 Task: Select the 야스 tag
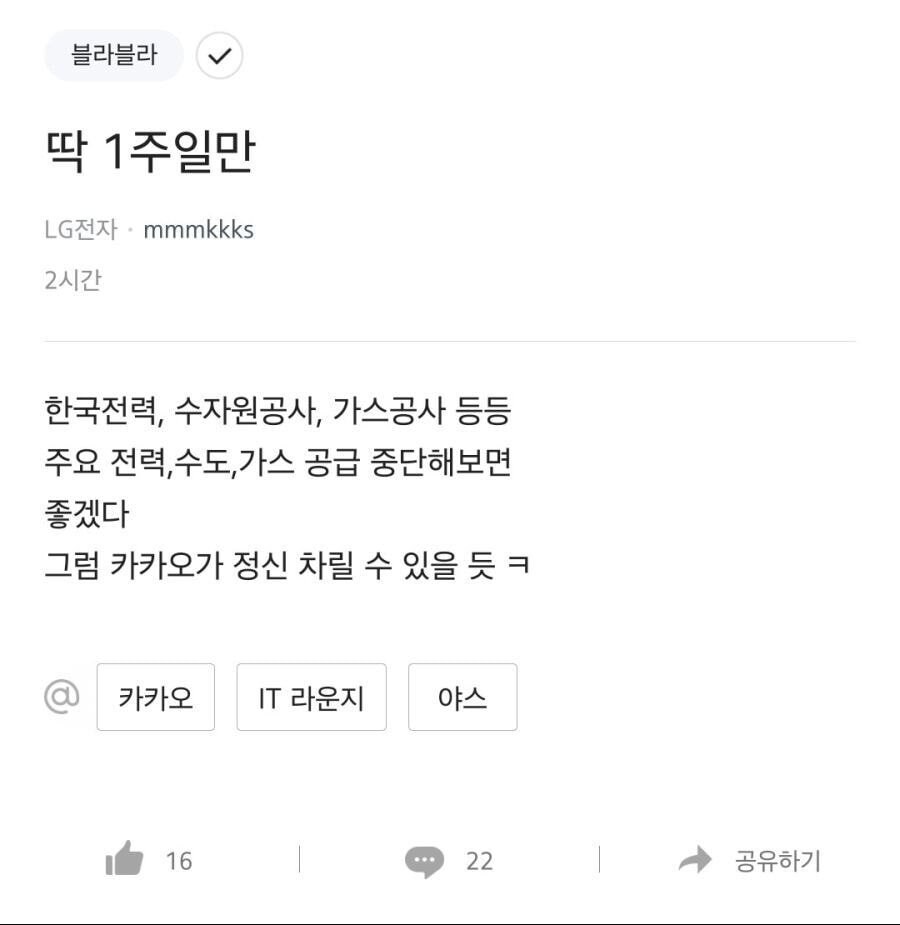tap(462, 697)
